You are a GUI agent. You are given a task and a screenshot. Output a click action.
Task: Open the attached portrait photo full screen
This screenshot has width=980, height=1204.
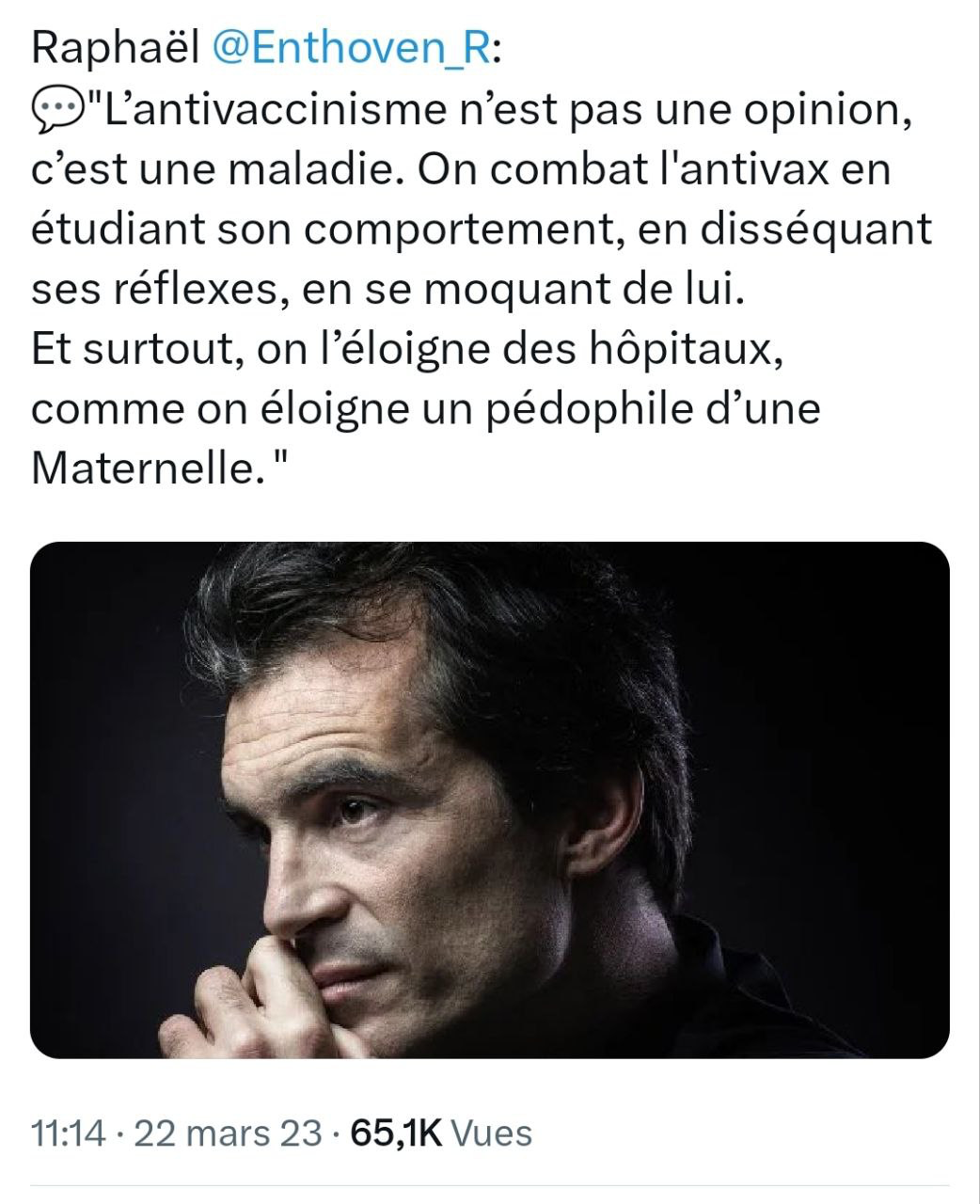point(489,800)
